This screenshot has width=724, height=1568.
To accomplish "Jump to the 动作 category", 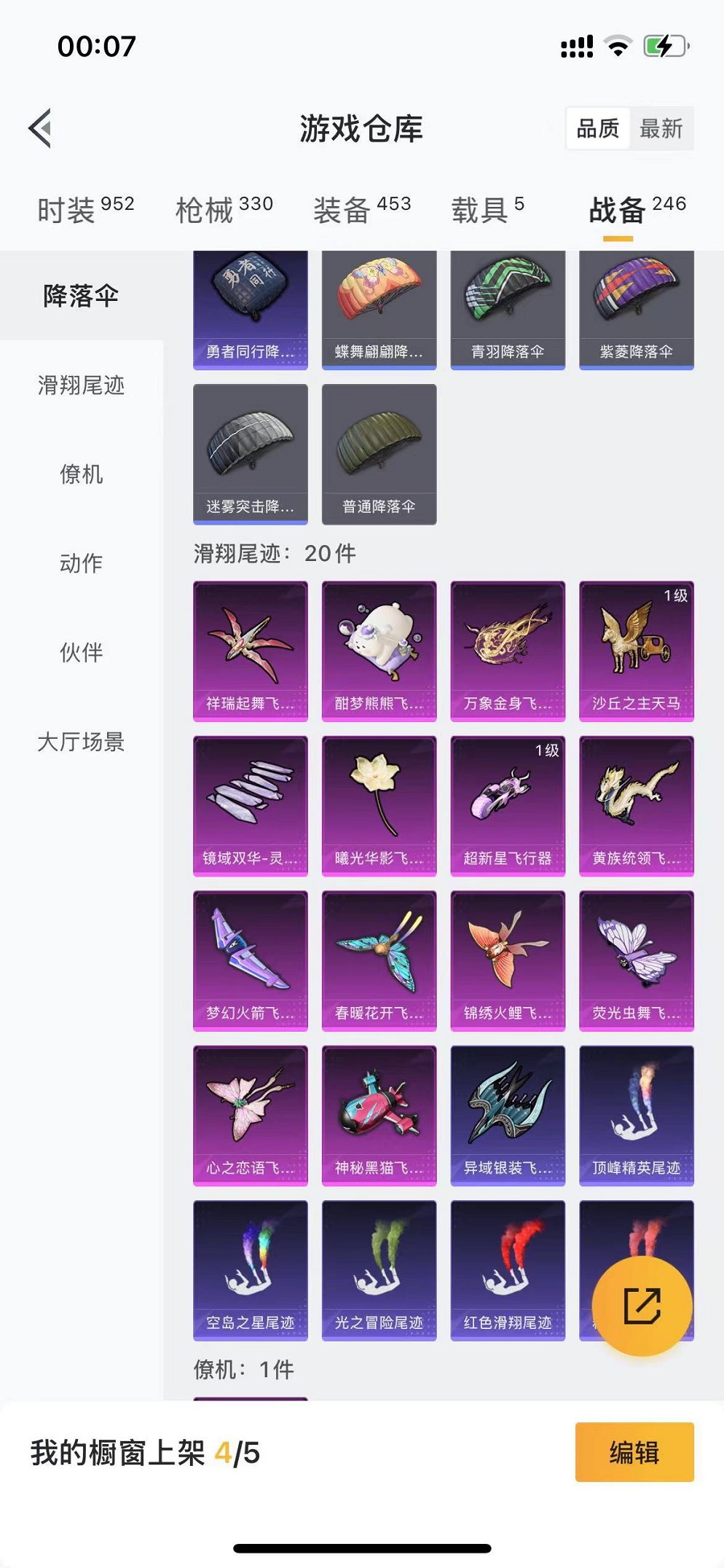I will 81,563.
